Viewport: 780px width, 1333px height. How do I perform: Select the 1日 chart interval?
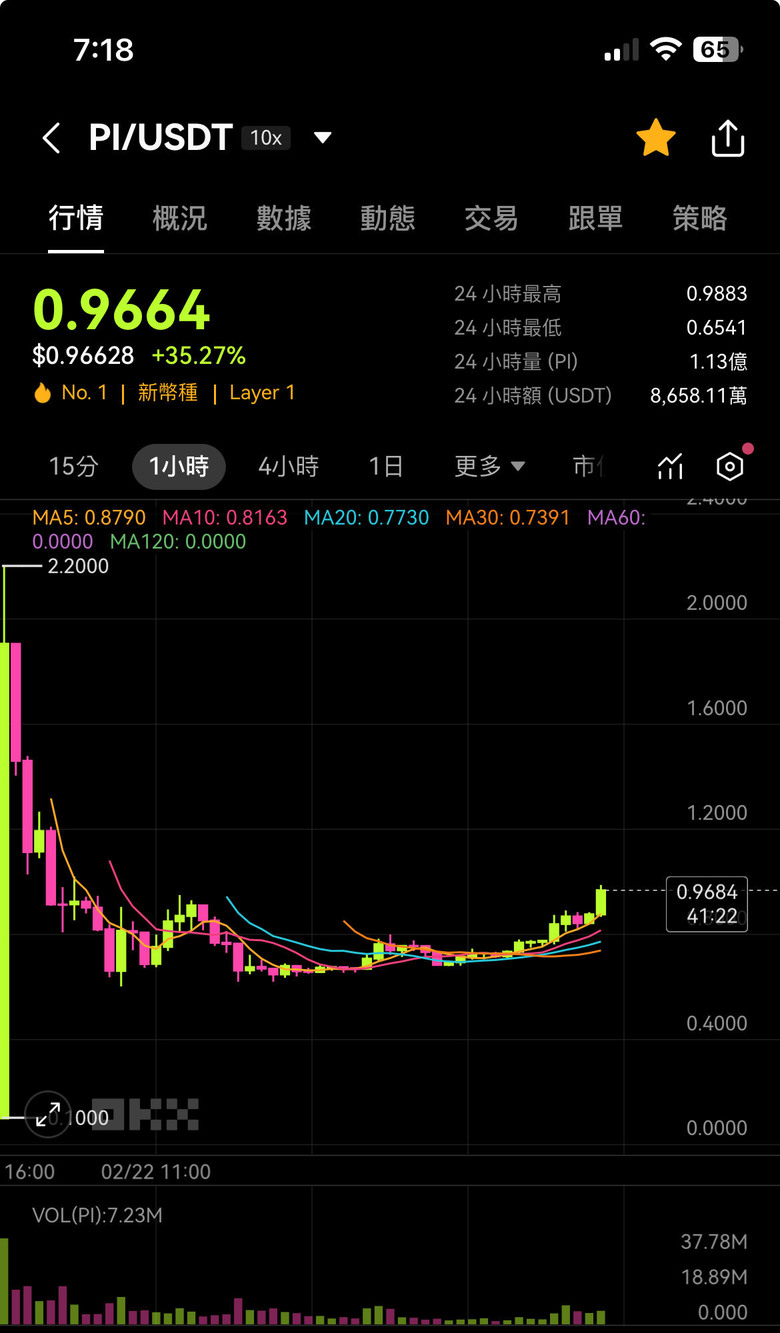coord(386,466)
